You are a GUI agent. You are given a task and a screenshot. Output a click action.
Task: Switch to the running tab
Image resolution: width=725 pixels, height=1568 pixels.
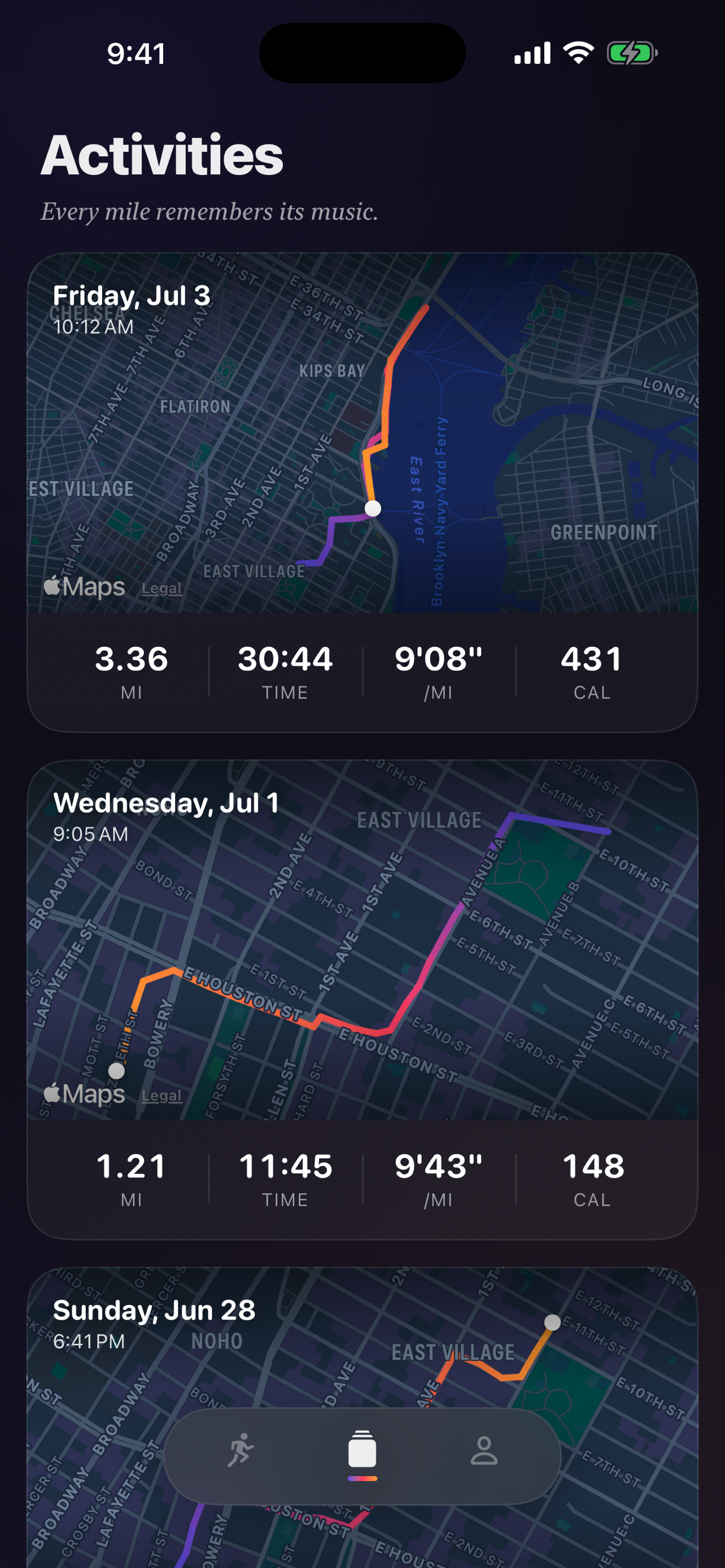click(x=241, y=1451)
